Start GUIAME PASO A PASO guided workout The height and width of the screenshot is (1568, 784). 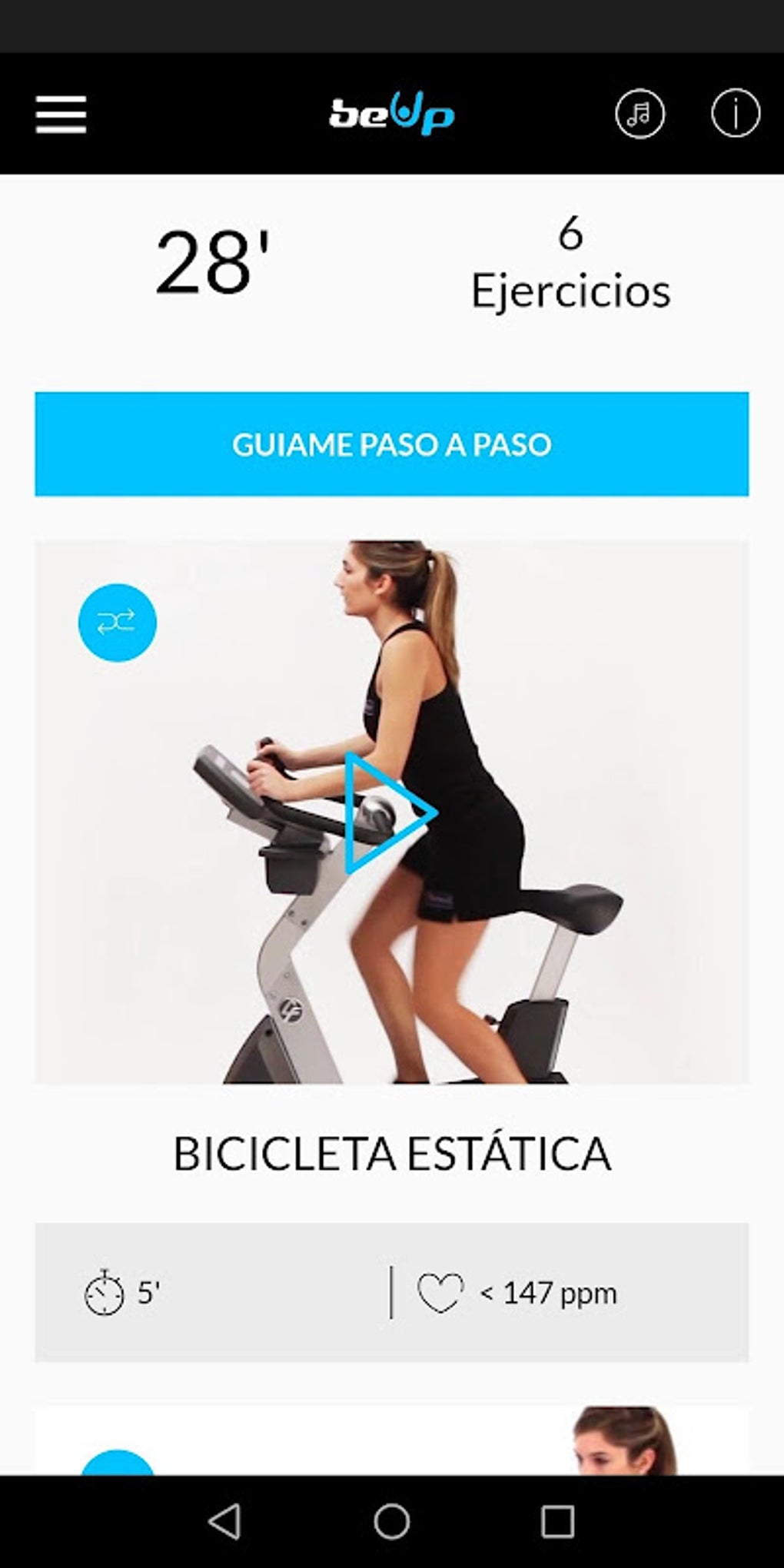coord(392,444)
